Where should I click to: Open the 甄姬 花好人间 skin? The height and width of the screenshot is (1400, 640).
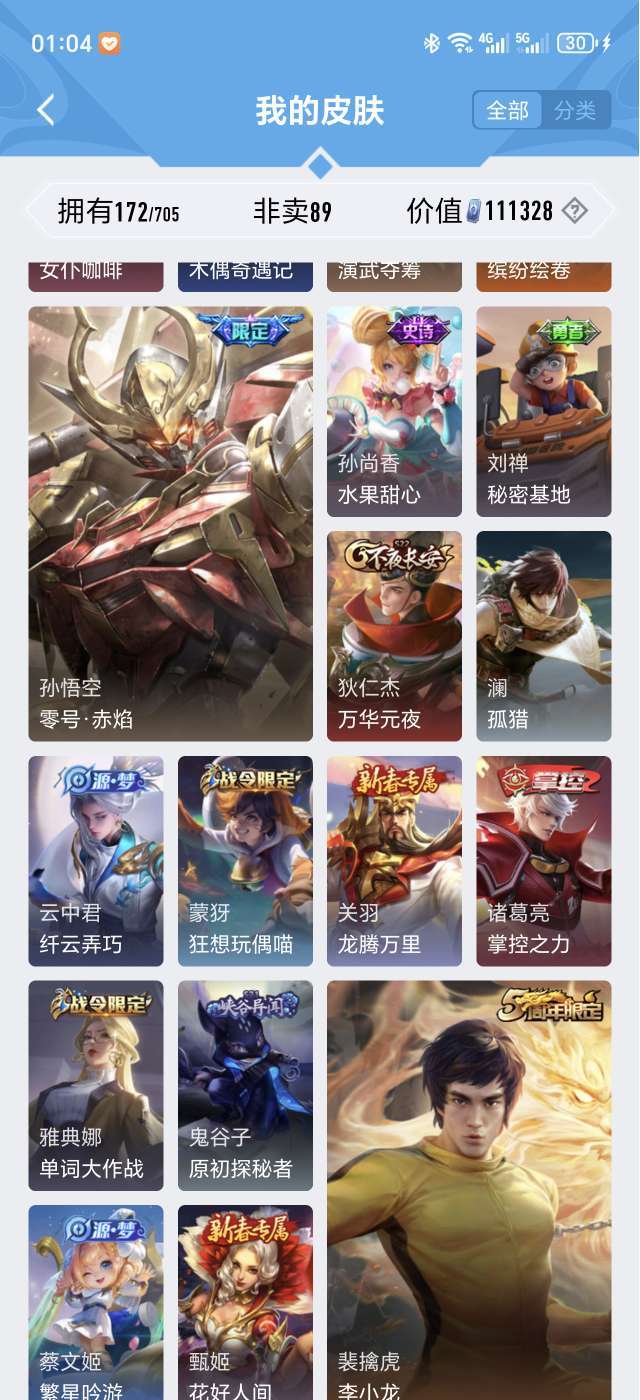pos(245,1302)
